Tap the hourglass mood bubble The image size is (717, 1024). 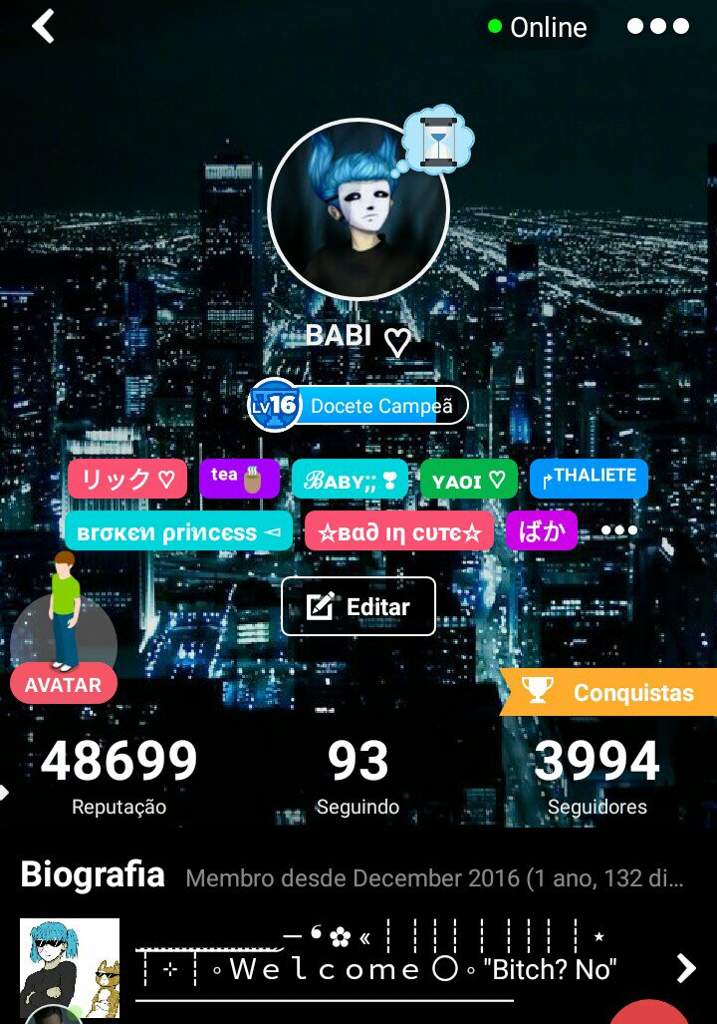[438, 139]
